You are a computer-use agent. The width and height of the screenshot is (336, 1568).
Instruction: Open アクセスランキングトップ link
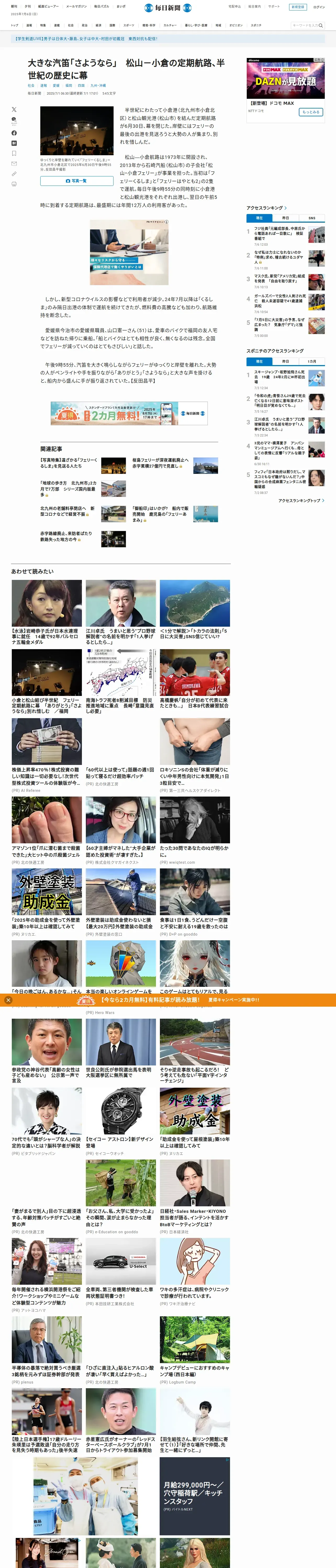click(x=301, y=500)
